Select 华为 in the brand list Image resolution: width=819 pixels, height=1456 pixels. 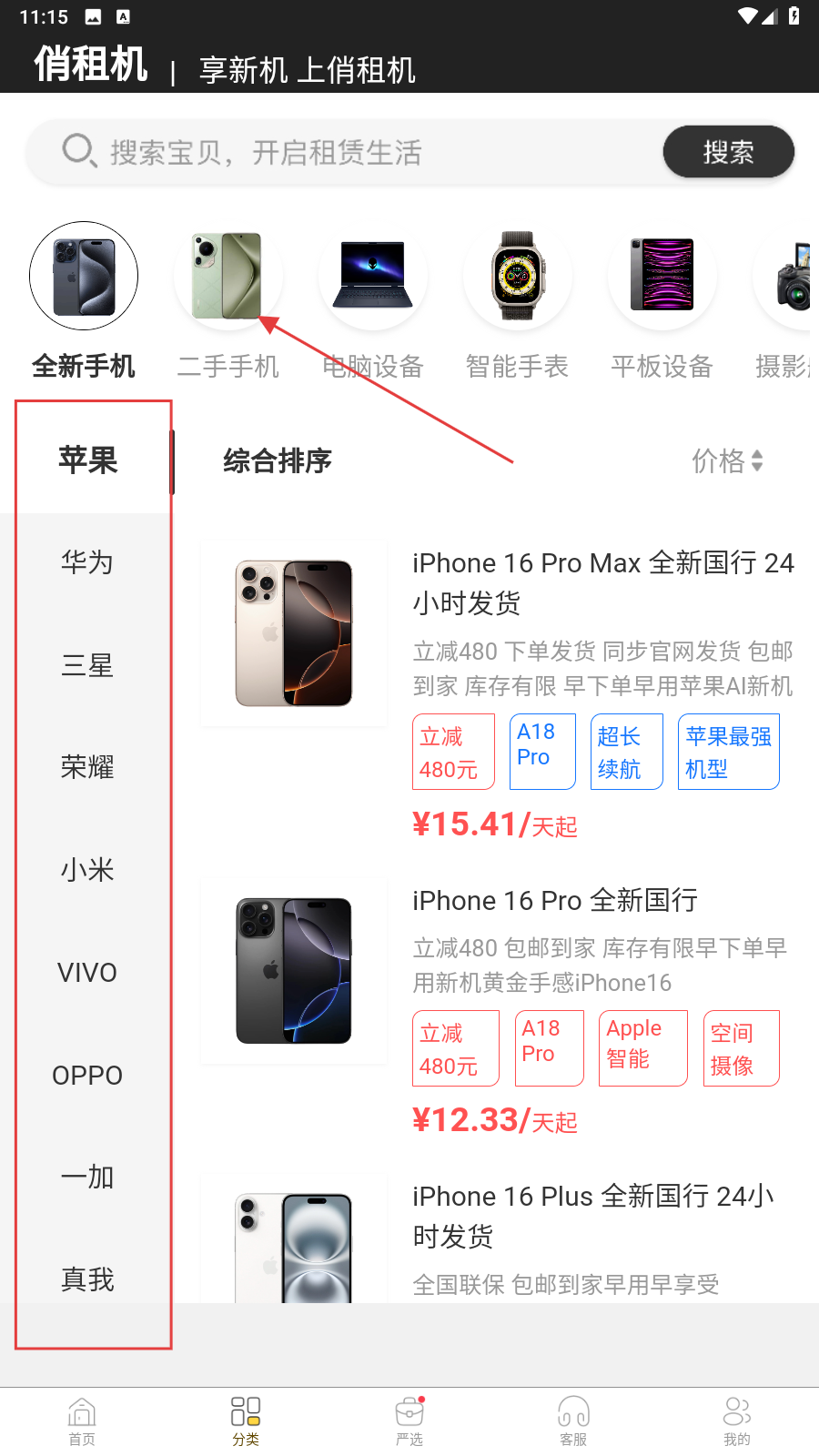pyautogui.click(x=87, y=562)
